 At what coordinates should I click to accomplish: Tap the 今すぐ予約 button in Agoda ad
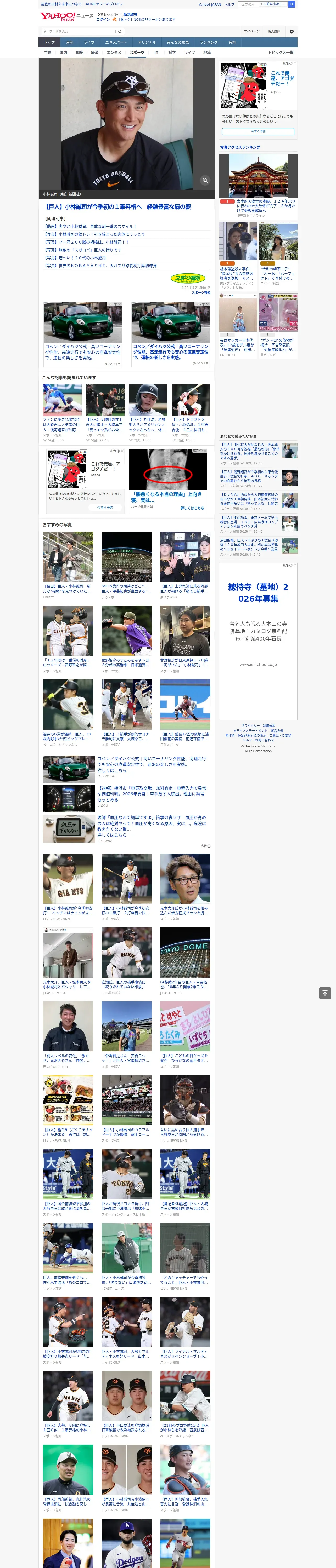[259, 131]
